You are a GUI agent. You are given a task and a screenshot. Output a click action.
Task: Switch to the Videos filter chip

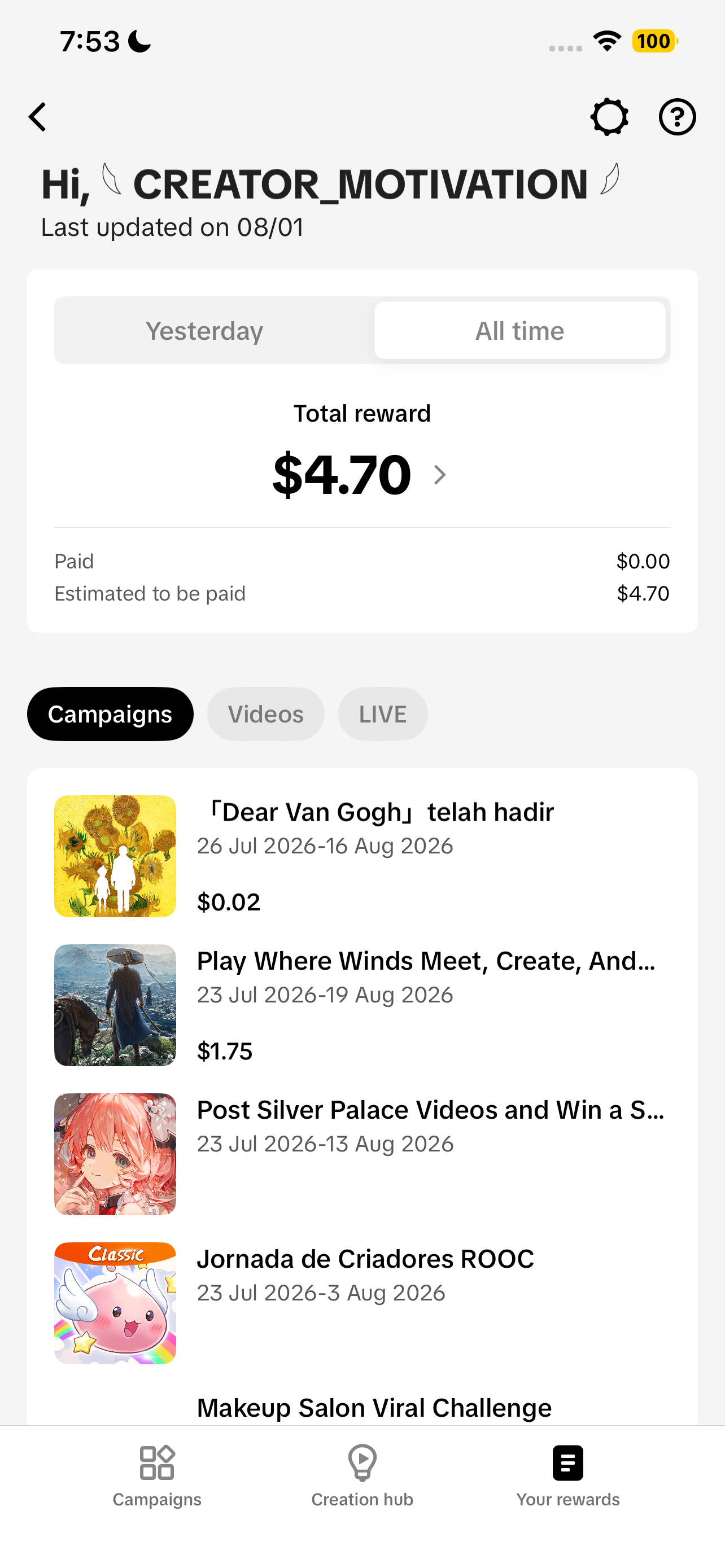(x=265, y=714)
